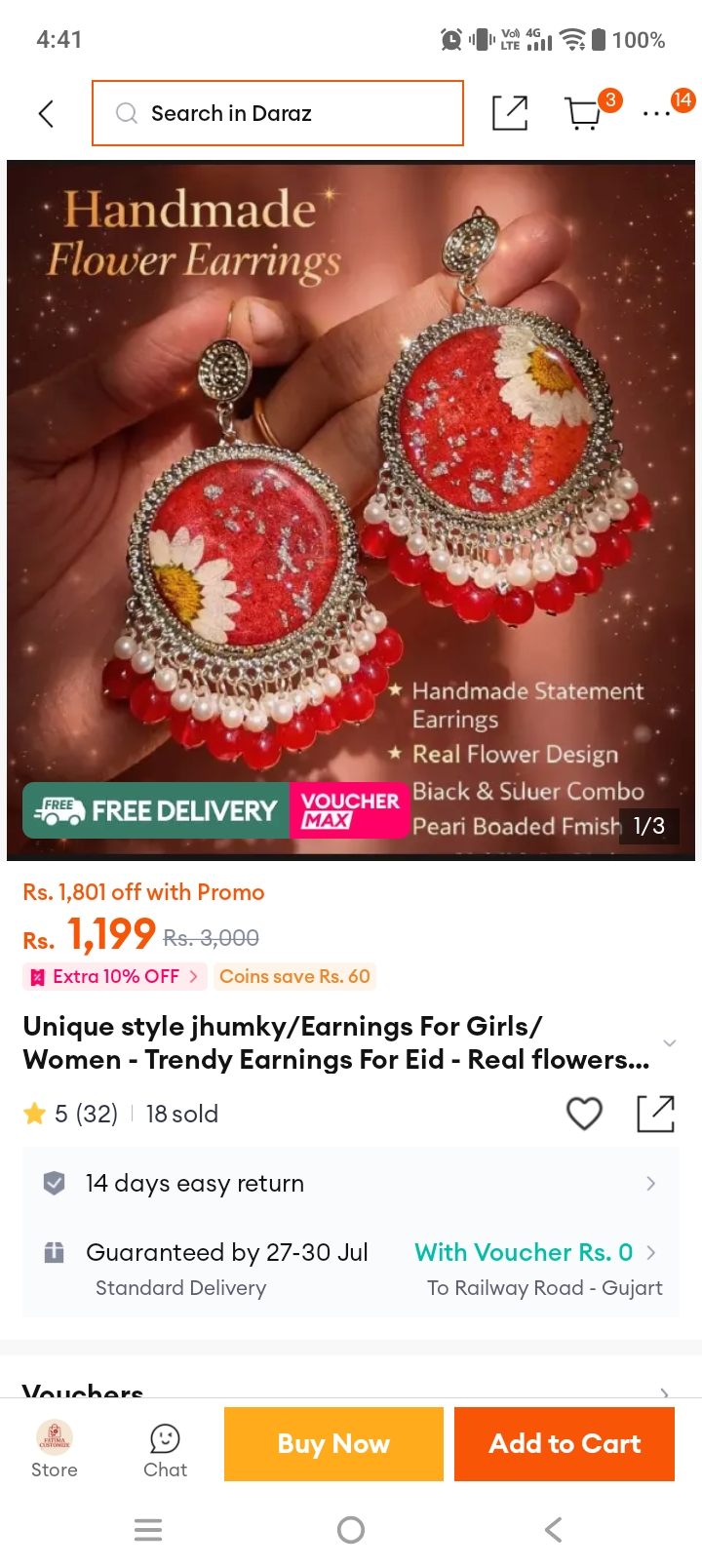Go to the system home screen
702x1568 pixels.
pos(351,1530)
